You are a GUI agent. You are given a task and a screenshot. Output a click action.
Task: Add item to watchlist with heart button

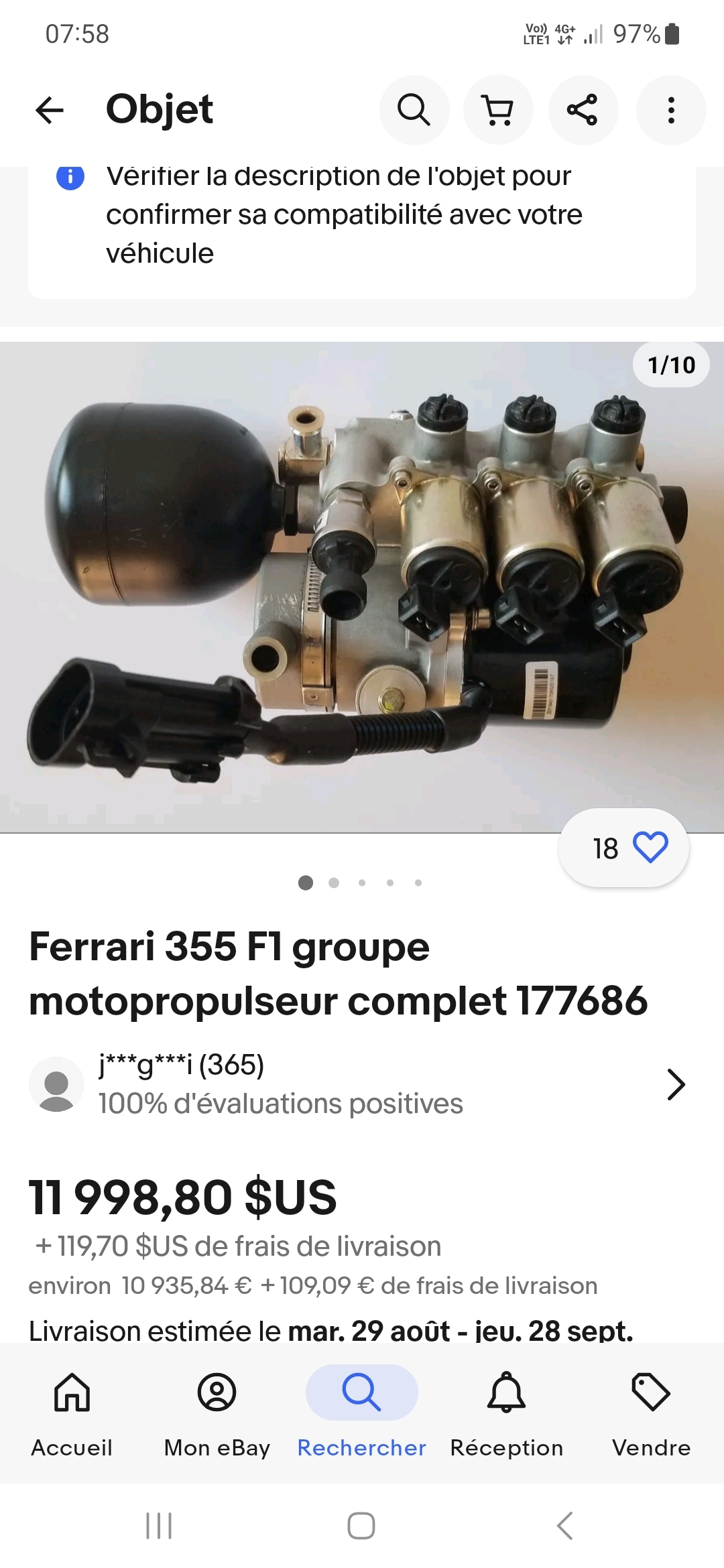(623, 848)
